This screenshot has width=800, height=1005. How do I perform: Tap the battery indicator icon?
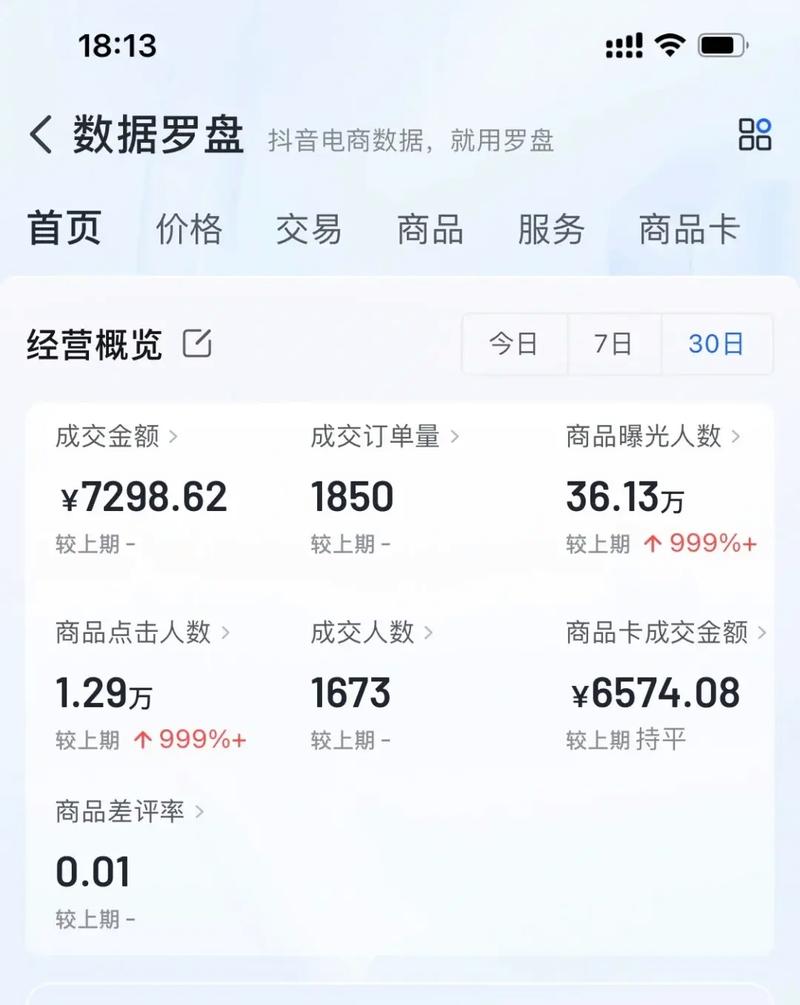tap(722, 44)
